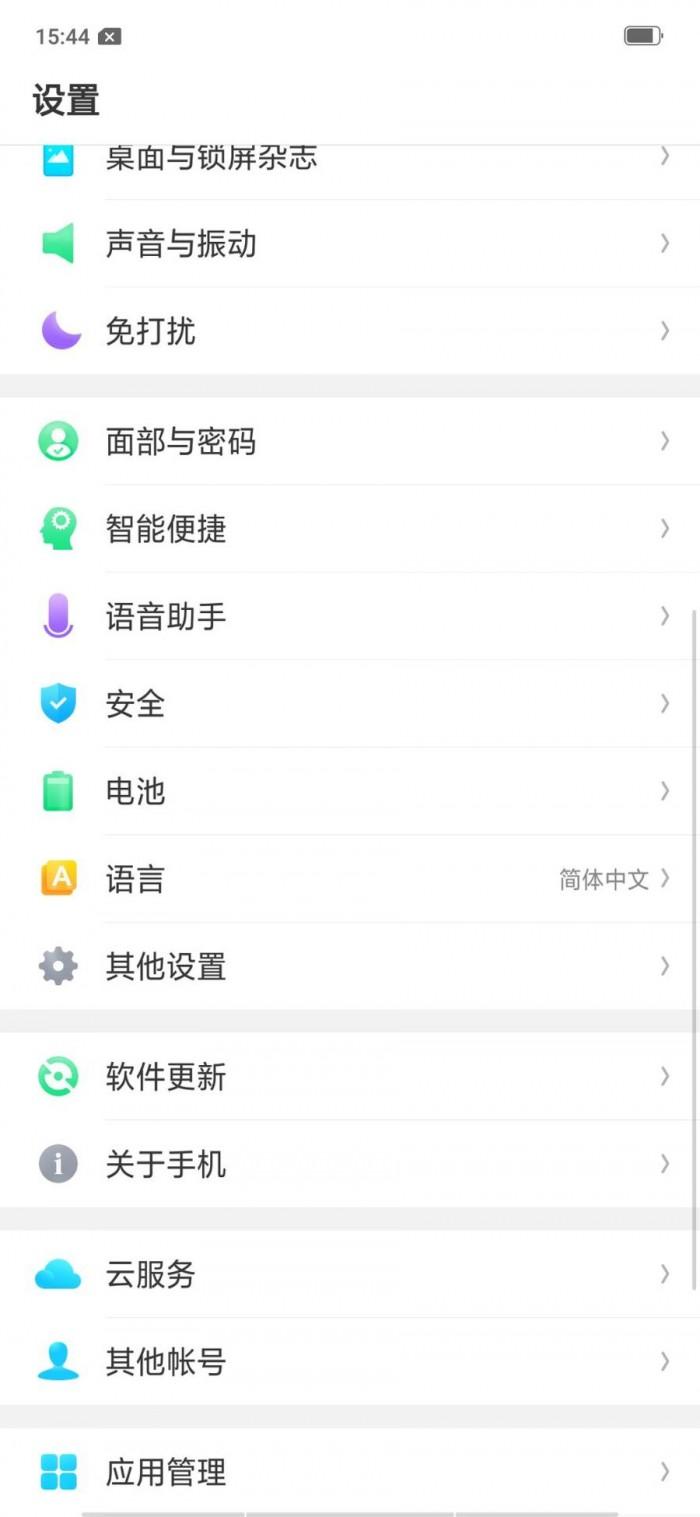Screen dimensions: 700x1517
Task: Open 声音与振动 settings
Action: coord(350,243)
